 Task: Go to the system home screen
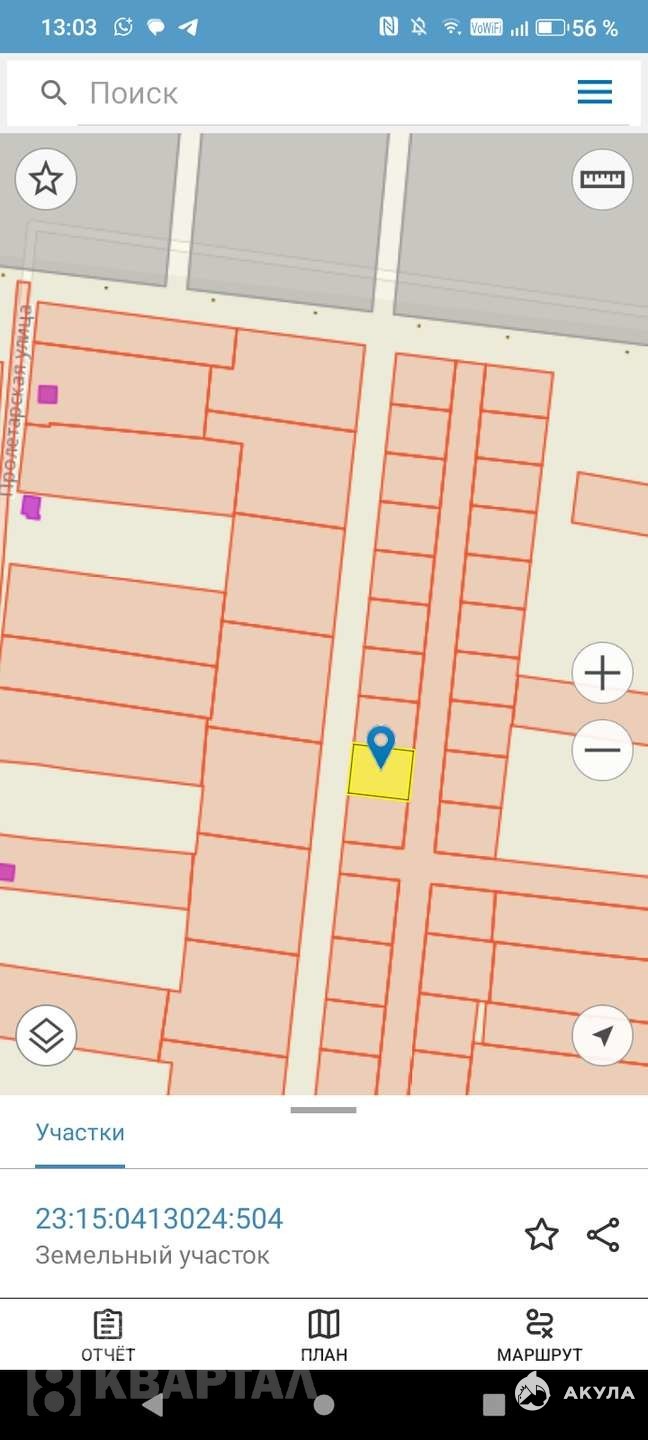click(324, 1405)
